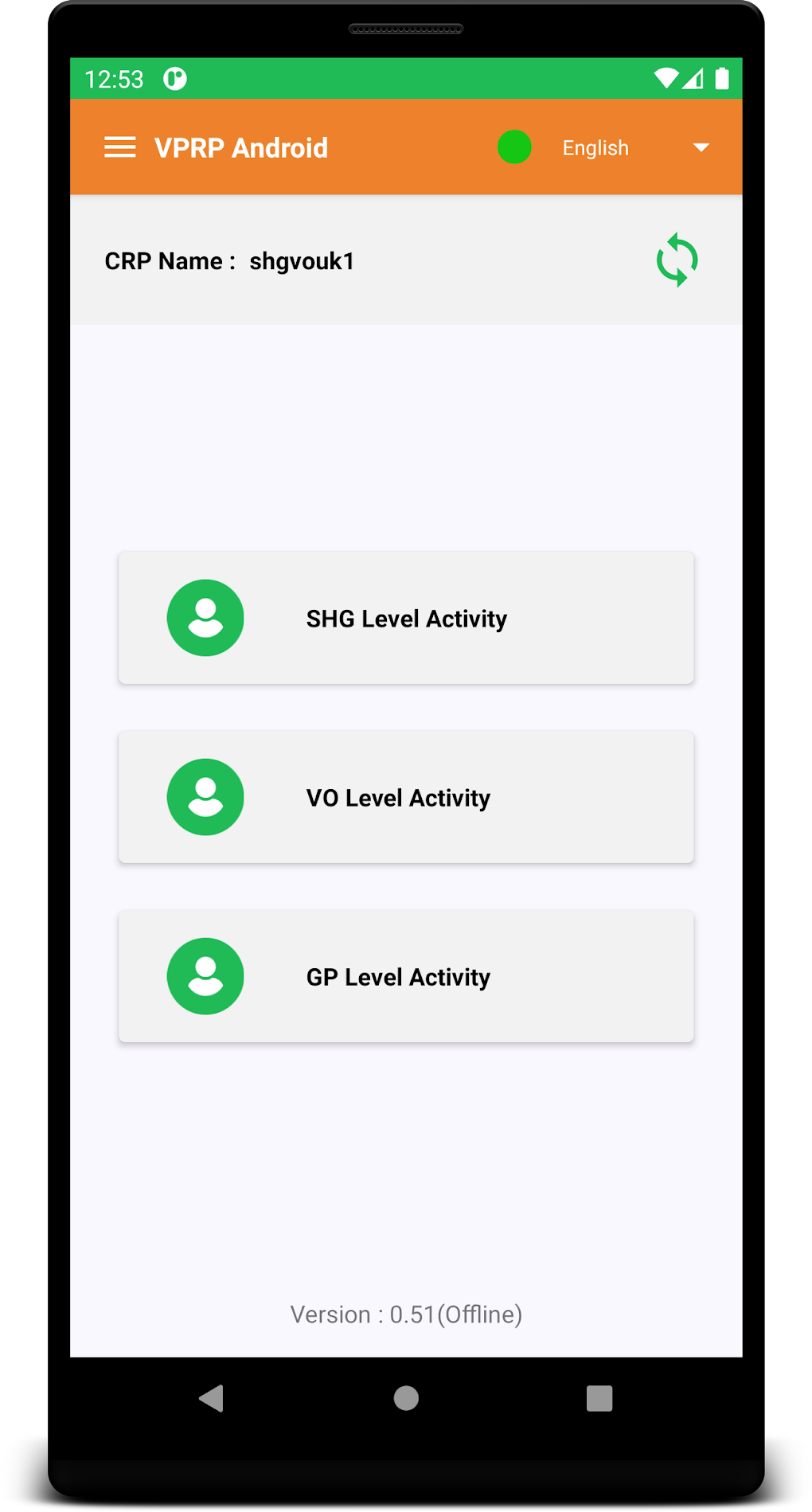Select GP Level Activity
The width and height of the screenshot is (812, 1512).
tap(406, 976)
